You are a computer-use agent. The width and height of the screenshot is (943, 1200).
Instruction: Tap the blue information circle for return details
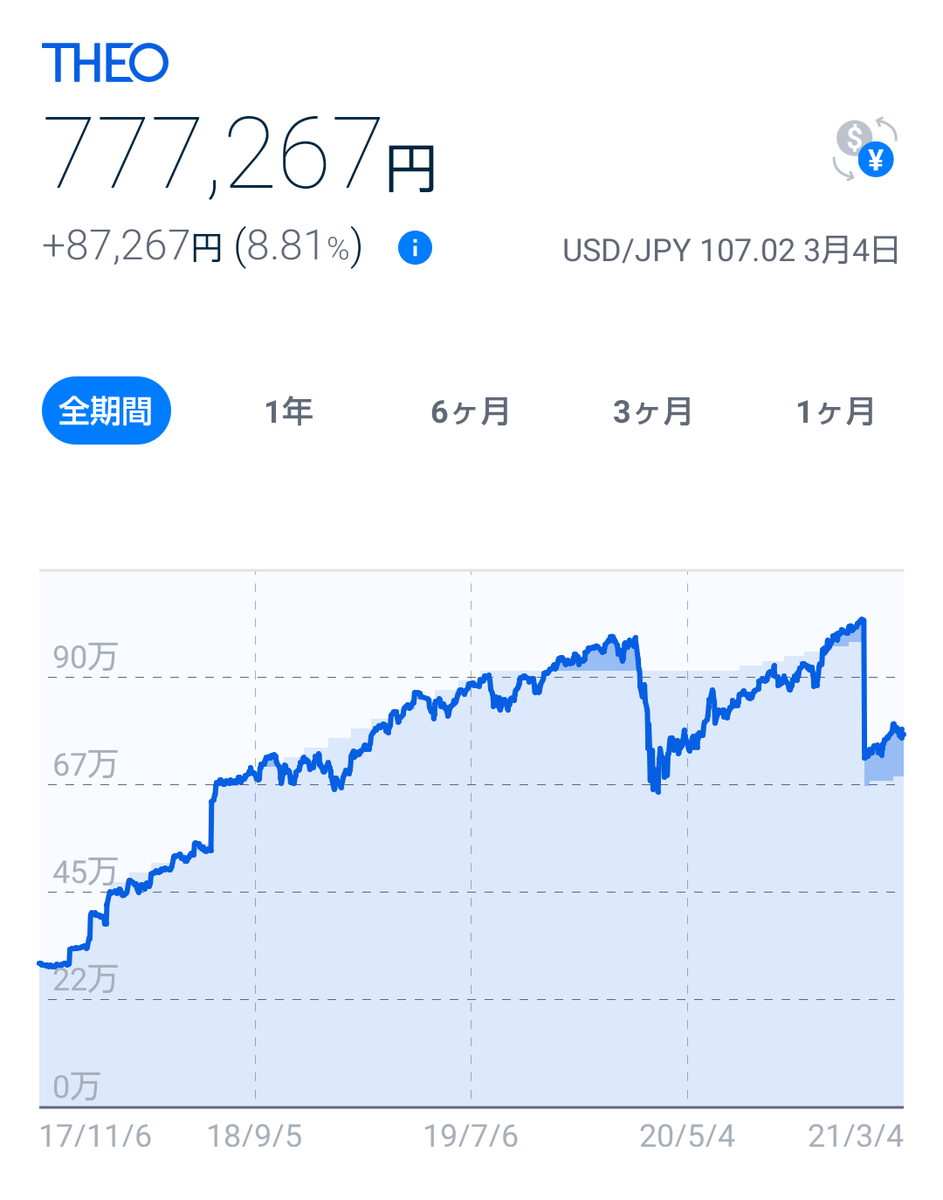click(414, 249)
